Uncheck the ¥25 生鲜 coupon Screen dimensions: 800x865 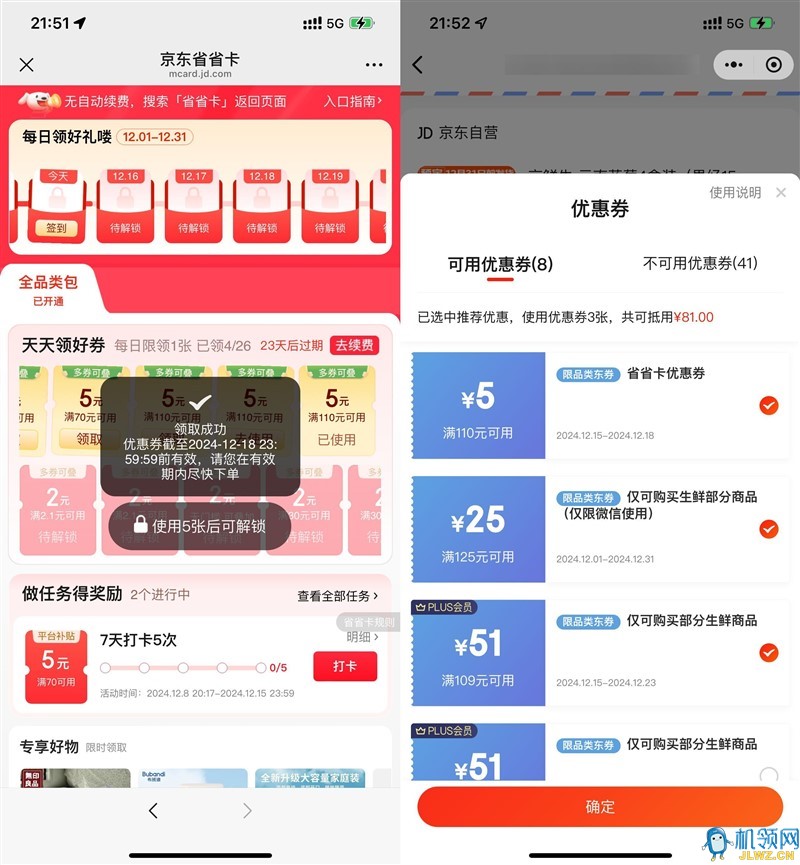click(x=768, y=529)
